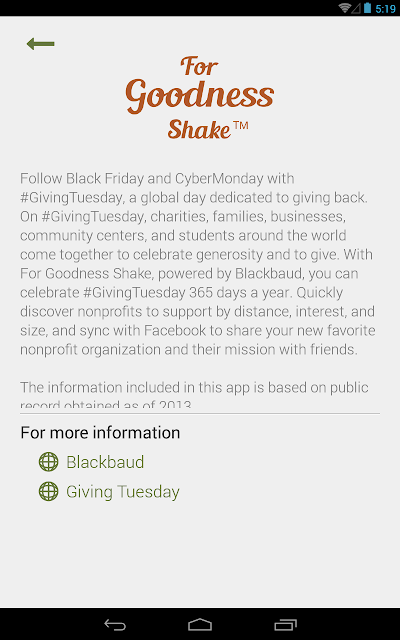
Task: Open the recent apps view
Action: click(x=285, y=624)
